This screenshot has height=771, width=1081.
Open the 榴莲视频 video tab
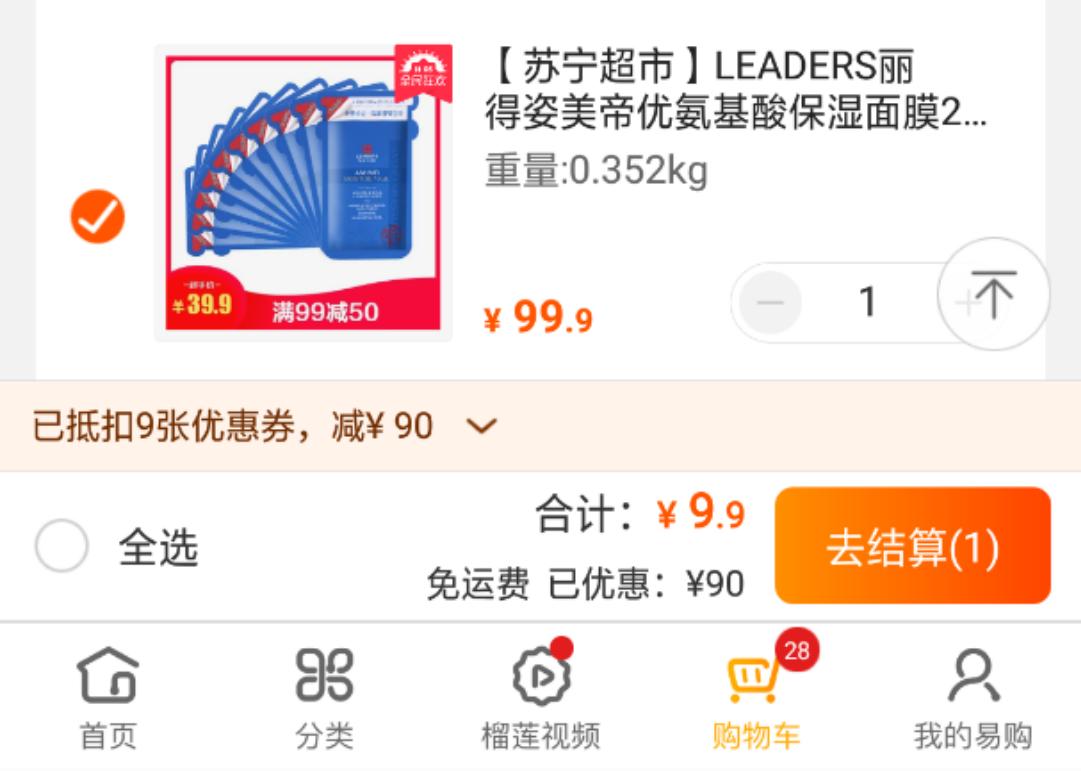pos(540,699)
